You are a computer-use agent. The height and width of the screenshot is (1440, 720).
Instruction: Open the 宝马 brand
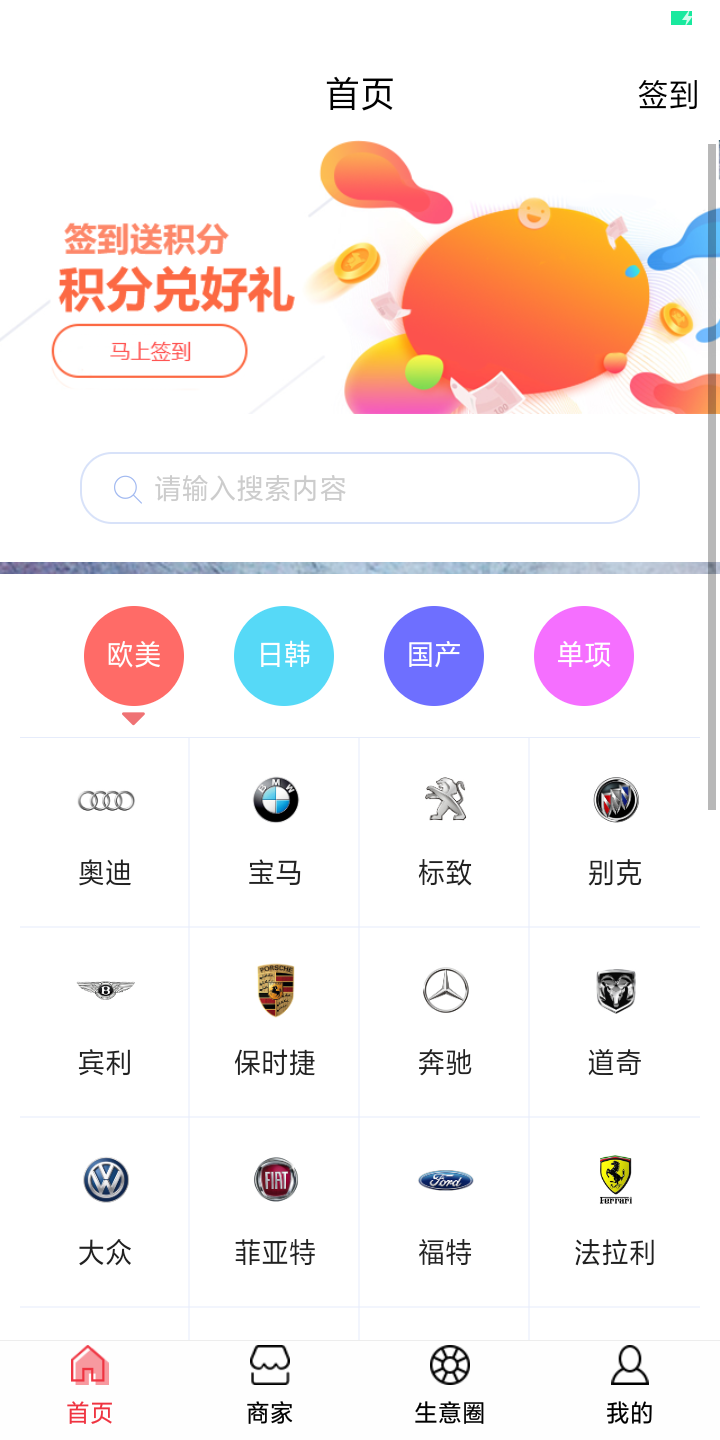click(275, 832)
